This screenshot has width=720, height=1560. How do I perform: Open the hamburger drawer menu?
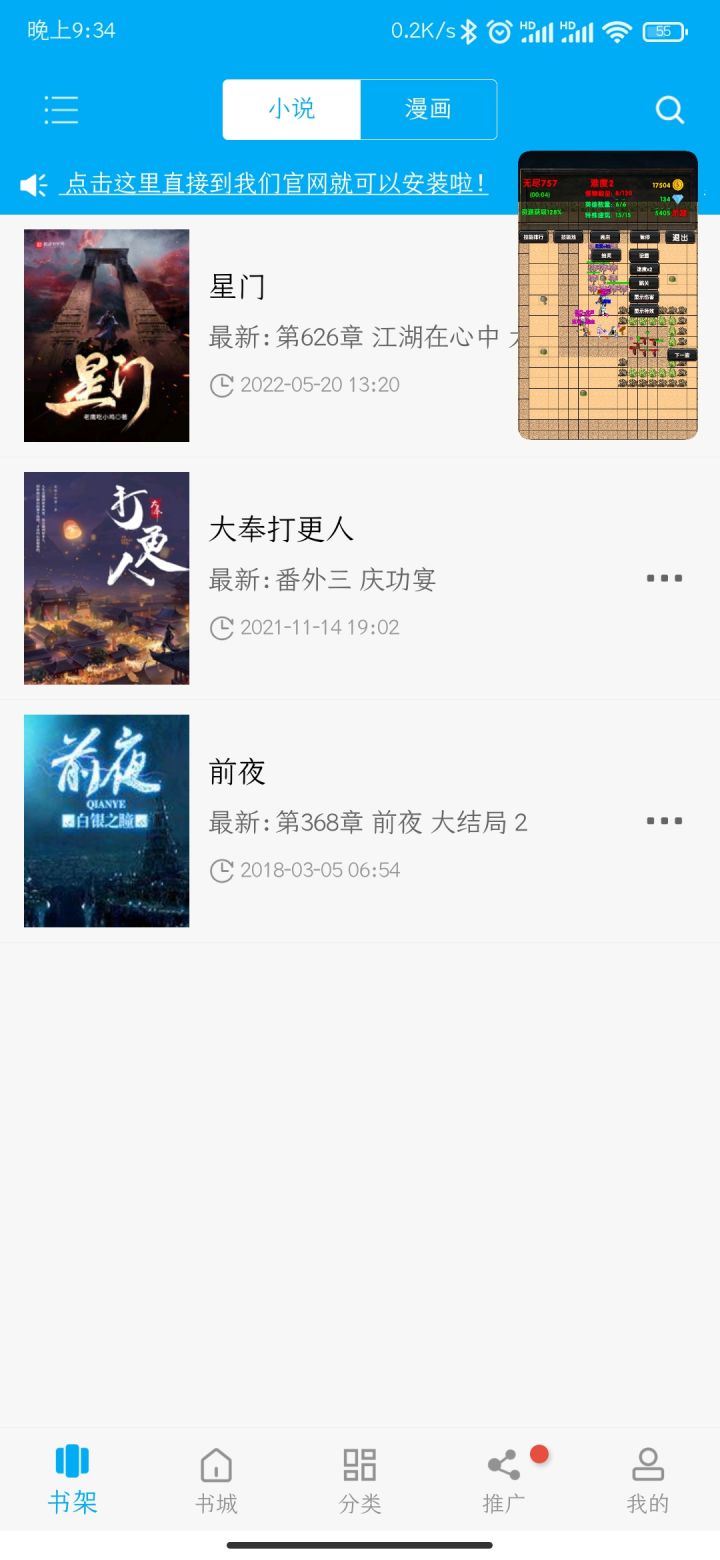[x=61, y=110]
